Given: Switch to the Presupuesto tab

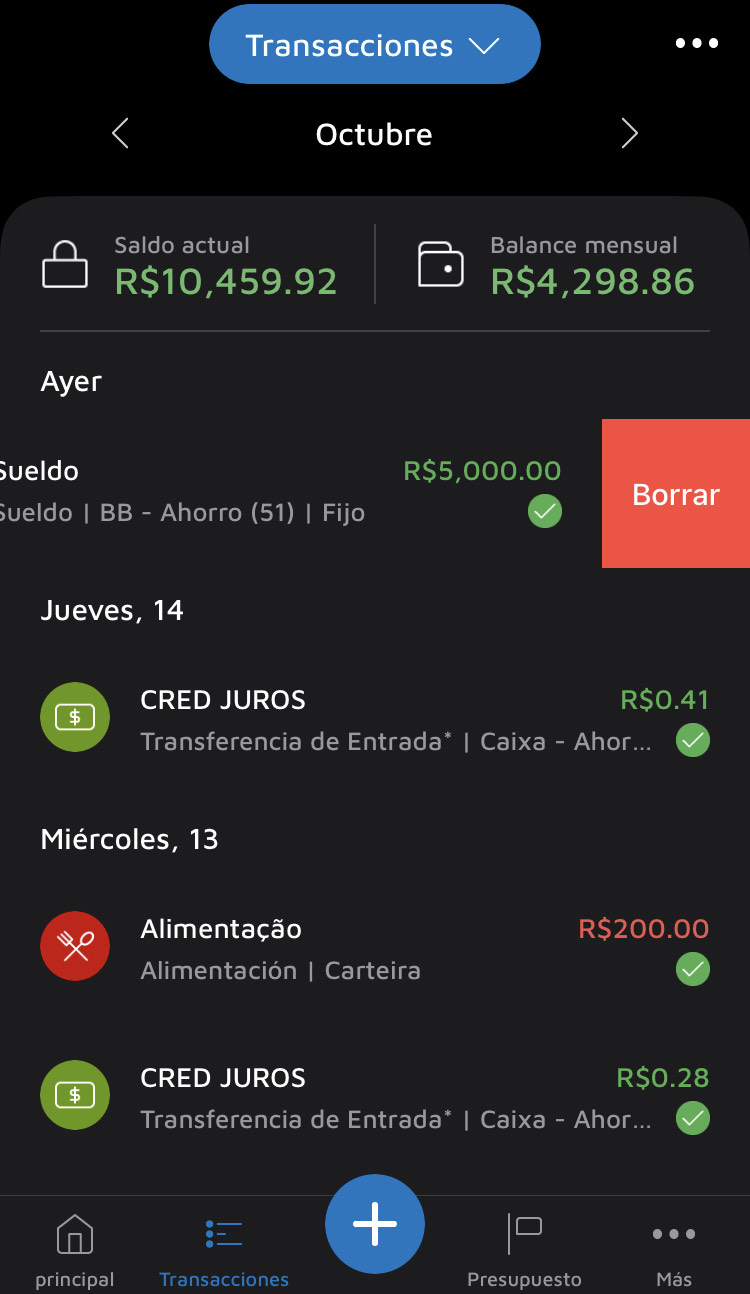Looking at the screenshot, I should pyautogui.click(x=524, y=1250).
